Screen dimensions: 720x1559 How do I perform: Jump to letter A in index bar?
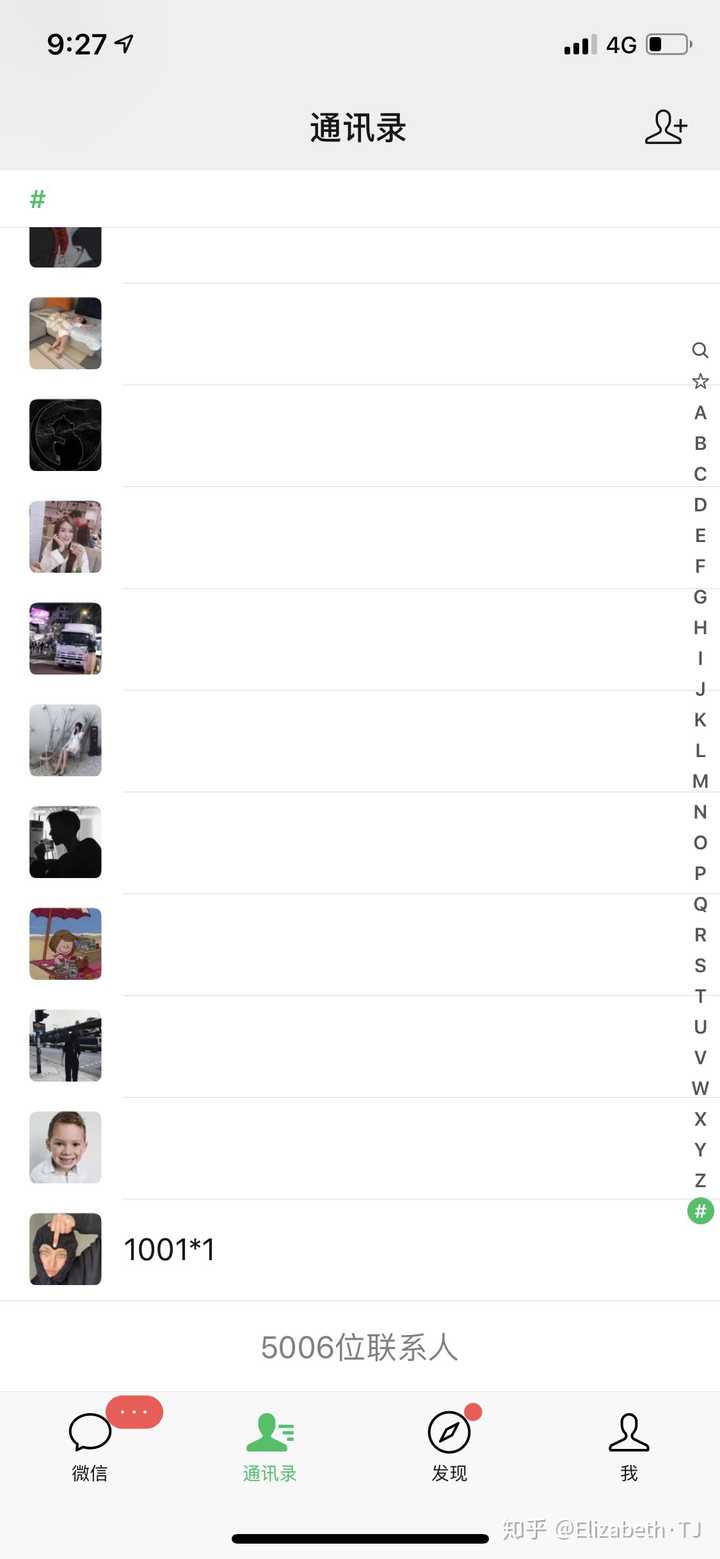[700, 412]
